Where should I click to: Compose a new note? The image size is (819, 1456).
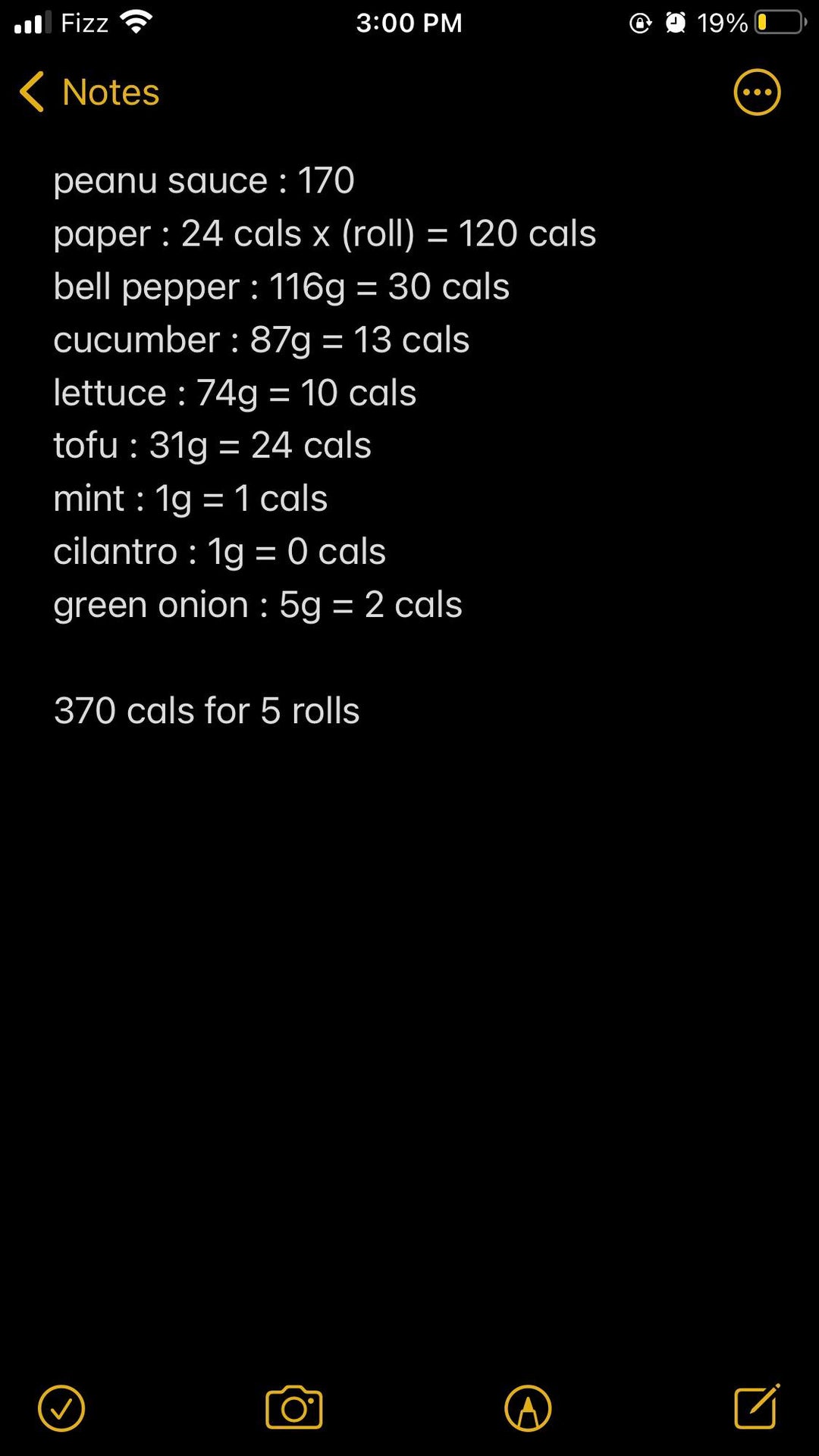[x=756, y=1407]
